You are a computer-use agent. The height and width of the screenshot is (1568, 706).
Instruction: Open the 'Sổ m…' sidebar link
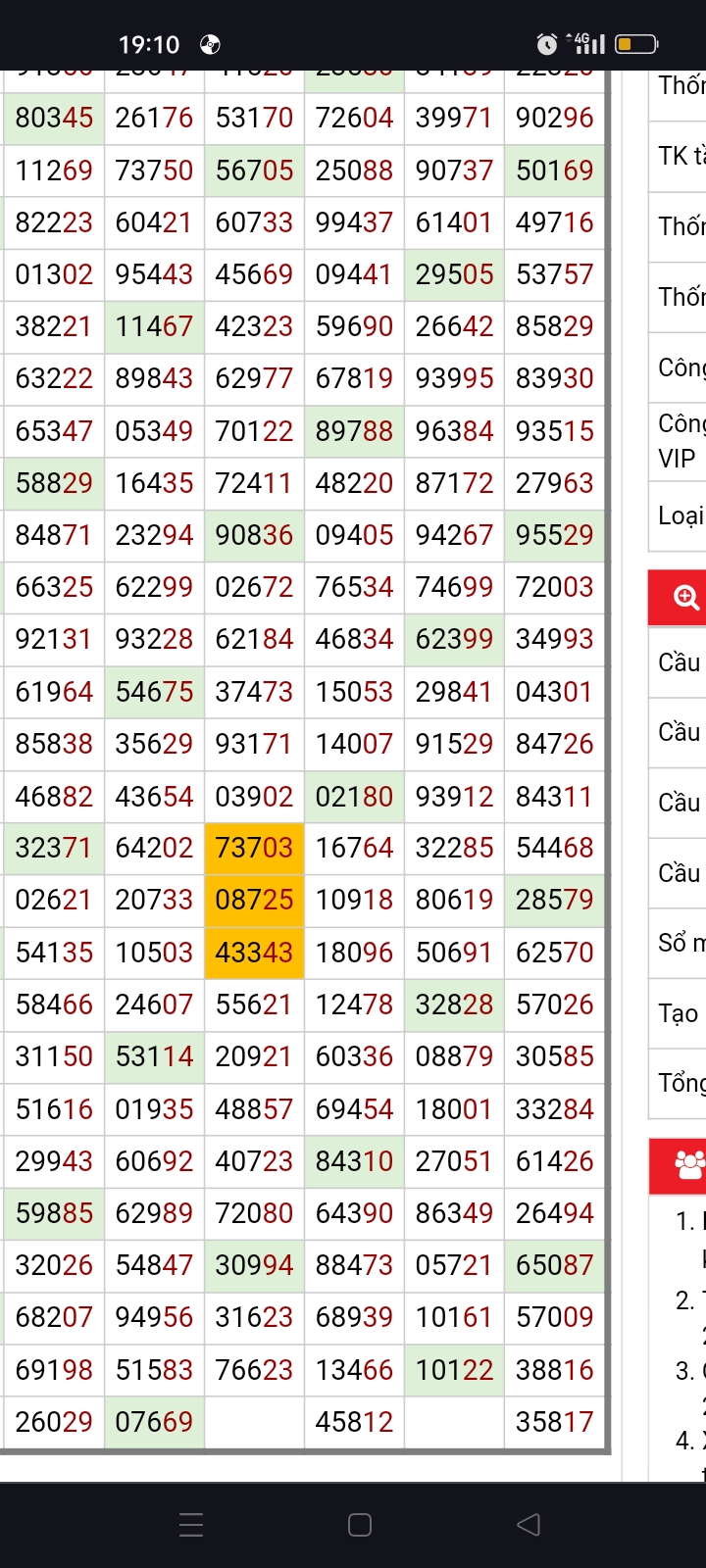pyautogui.click(x=681, y=943)
